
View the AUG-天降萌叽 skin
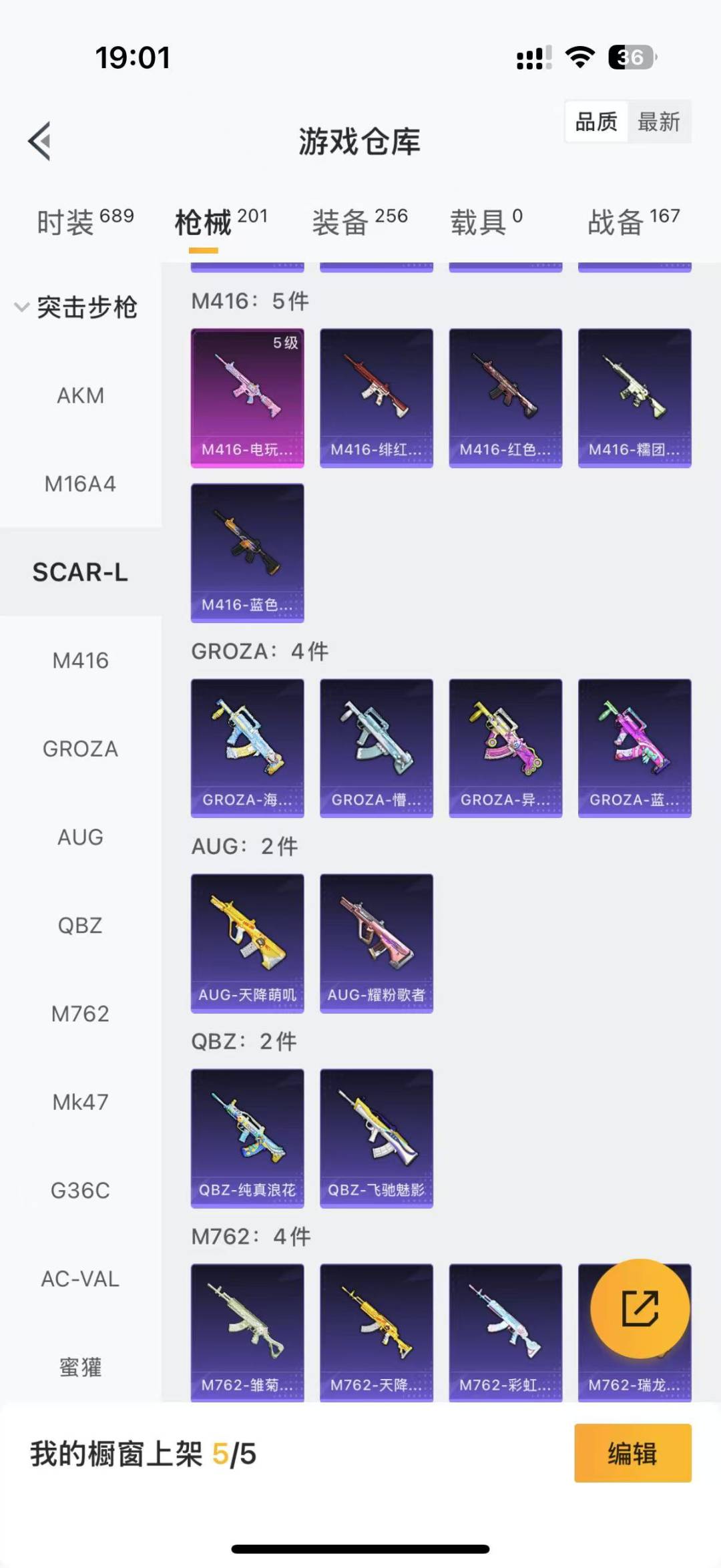click(248, 943)
